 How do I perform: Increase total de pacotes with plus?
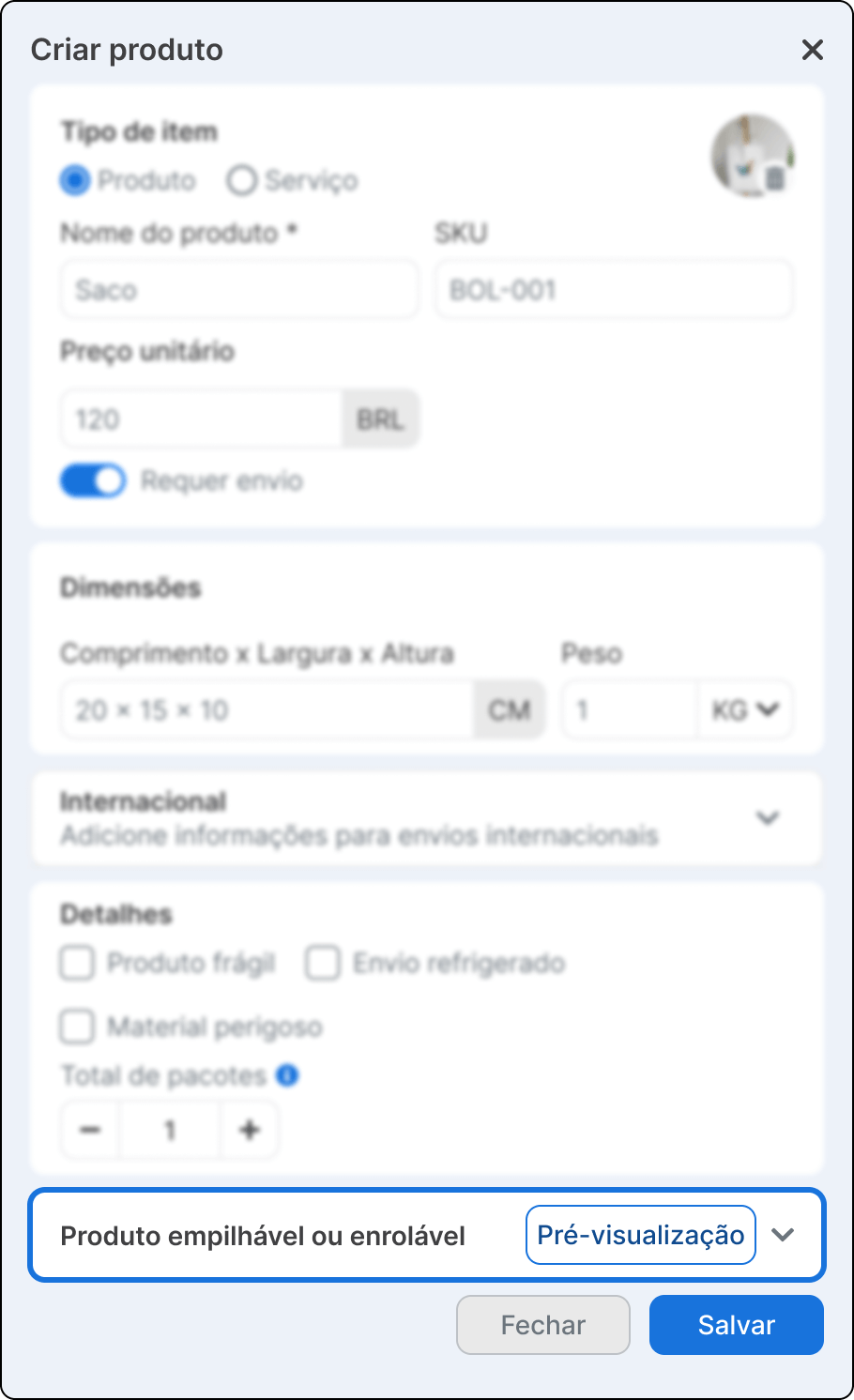(x=250, y=1130)
